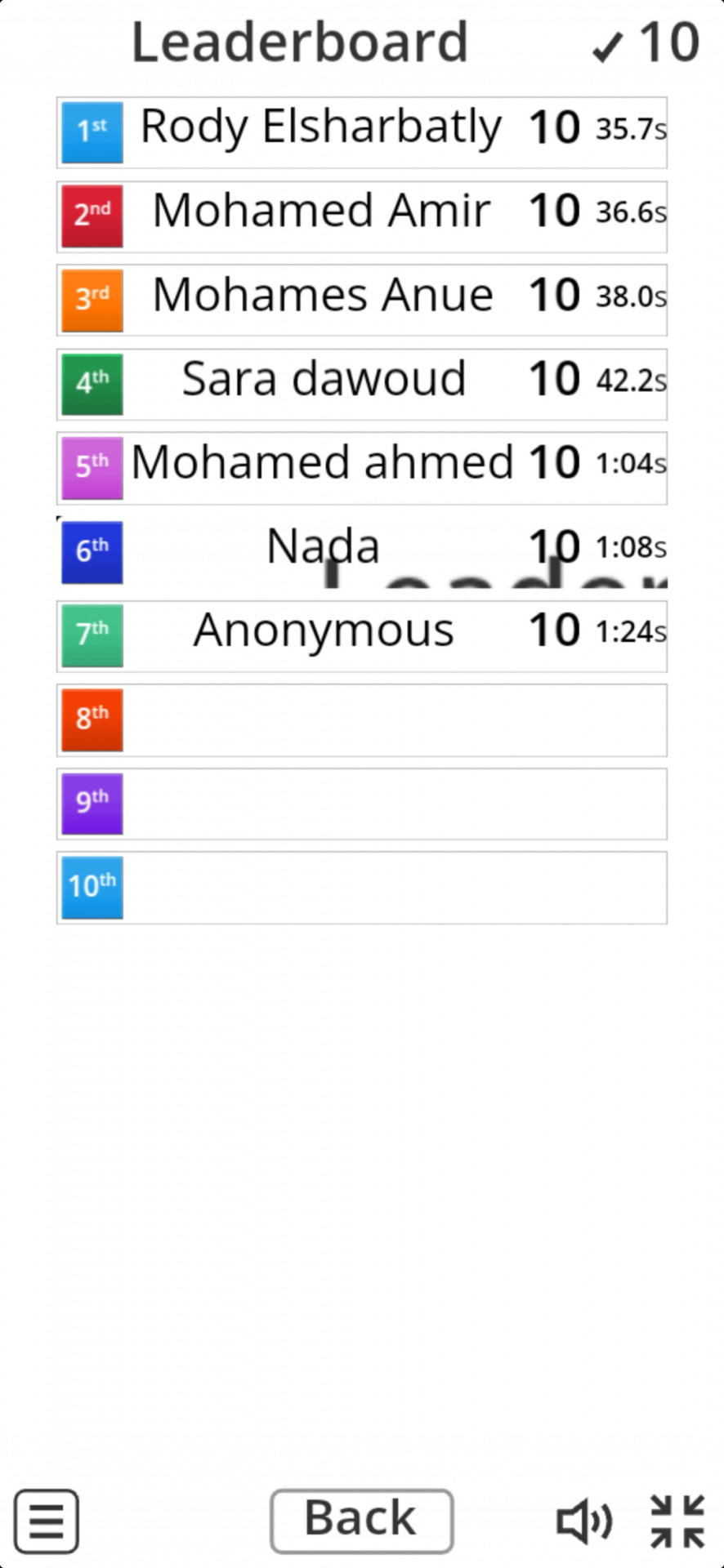Open the hamburger menu
This screenshot has height=1568, width=724.
tap(47, 1521)
